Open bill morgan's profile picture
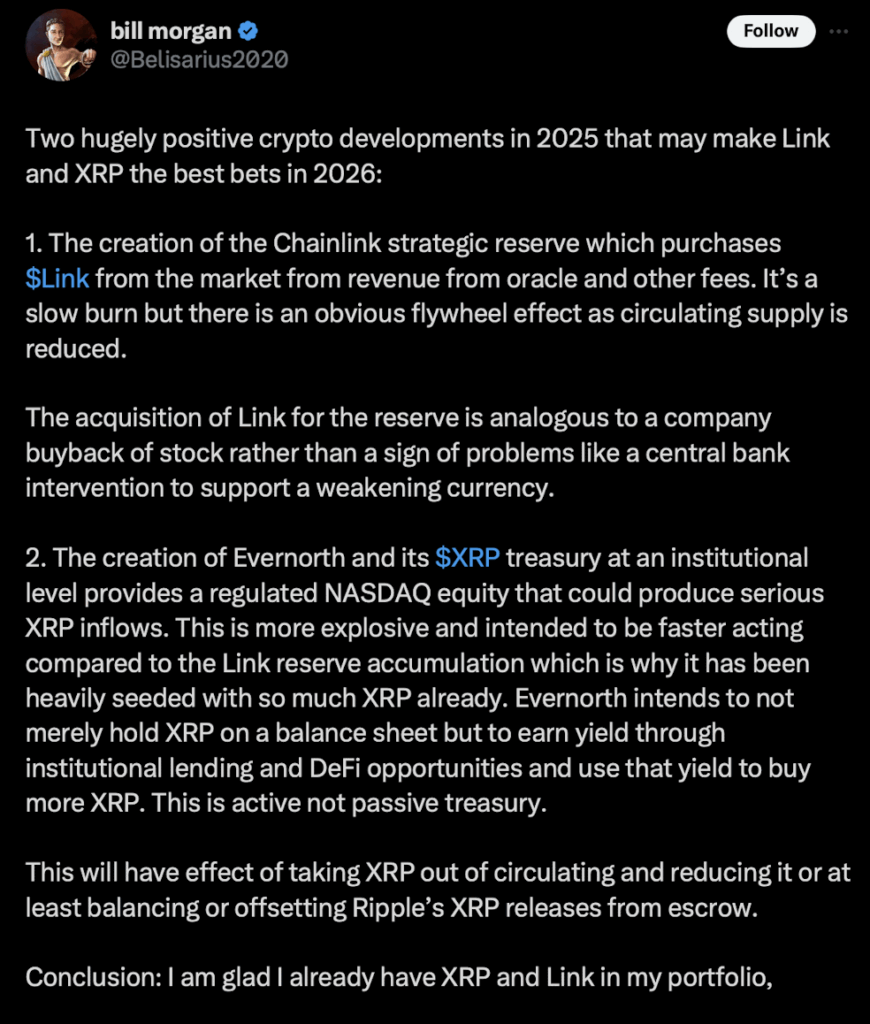 (65, 46)
